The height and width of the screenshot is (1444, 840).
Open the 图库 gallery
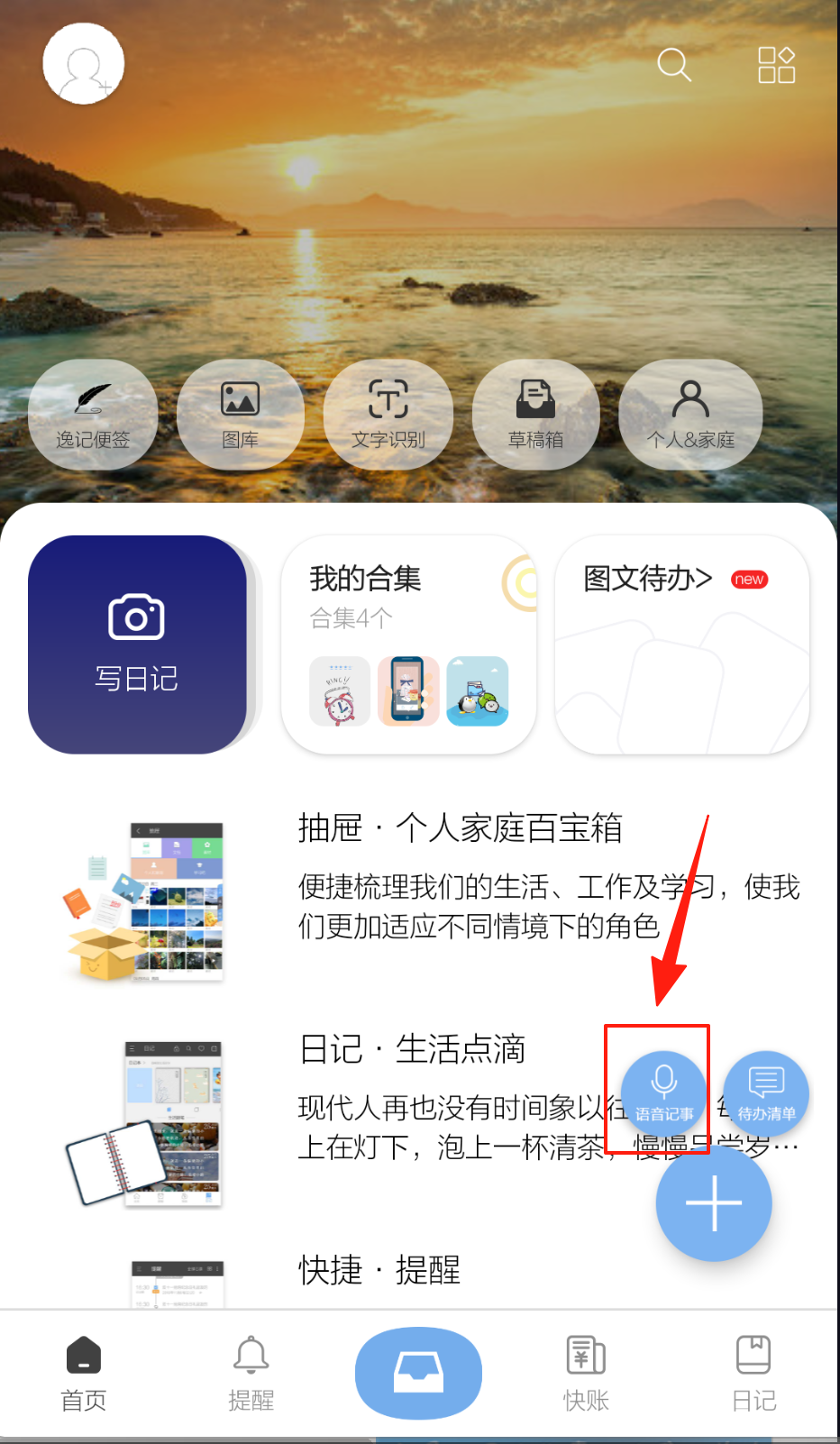pos(241,415)
